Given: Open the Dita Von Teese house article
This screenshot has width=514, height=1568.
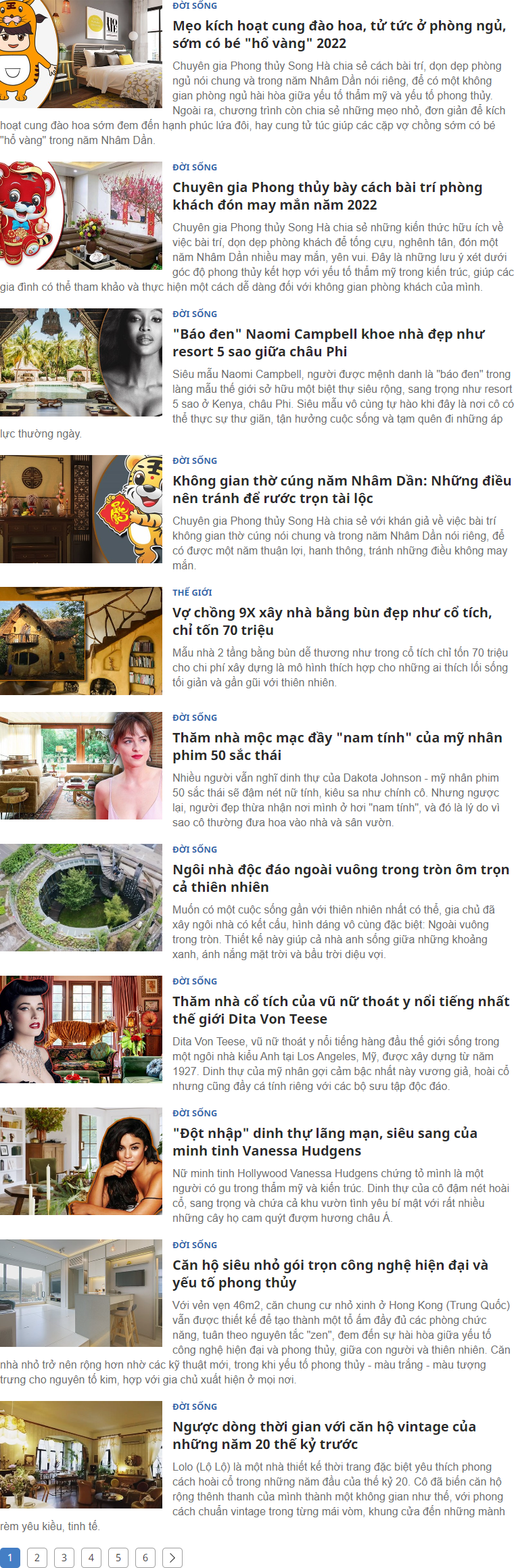Looking at the screenshot, I should [x=341, y=1010].
